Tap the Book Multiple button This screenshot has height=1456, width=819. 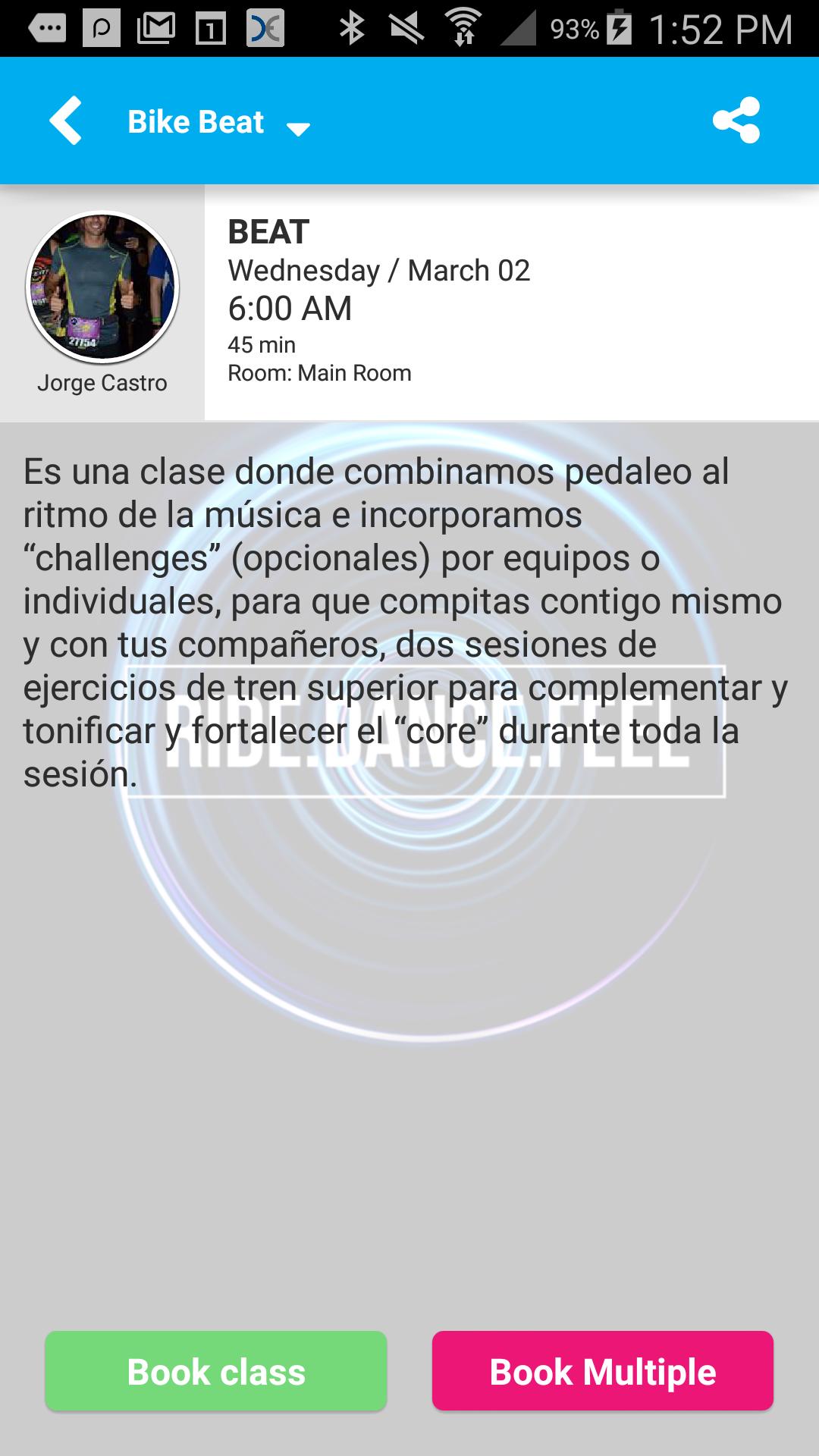pos(602,1372)
